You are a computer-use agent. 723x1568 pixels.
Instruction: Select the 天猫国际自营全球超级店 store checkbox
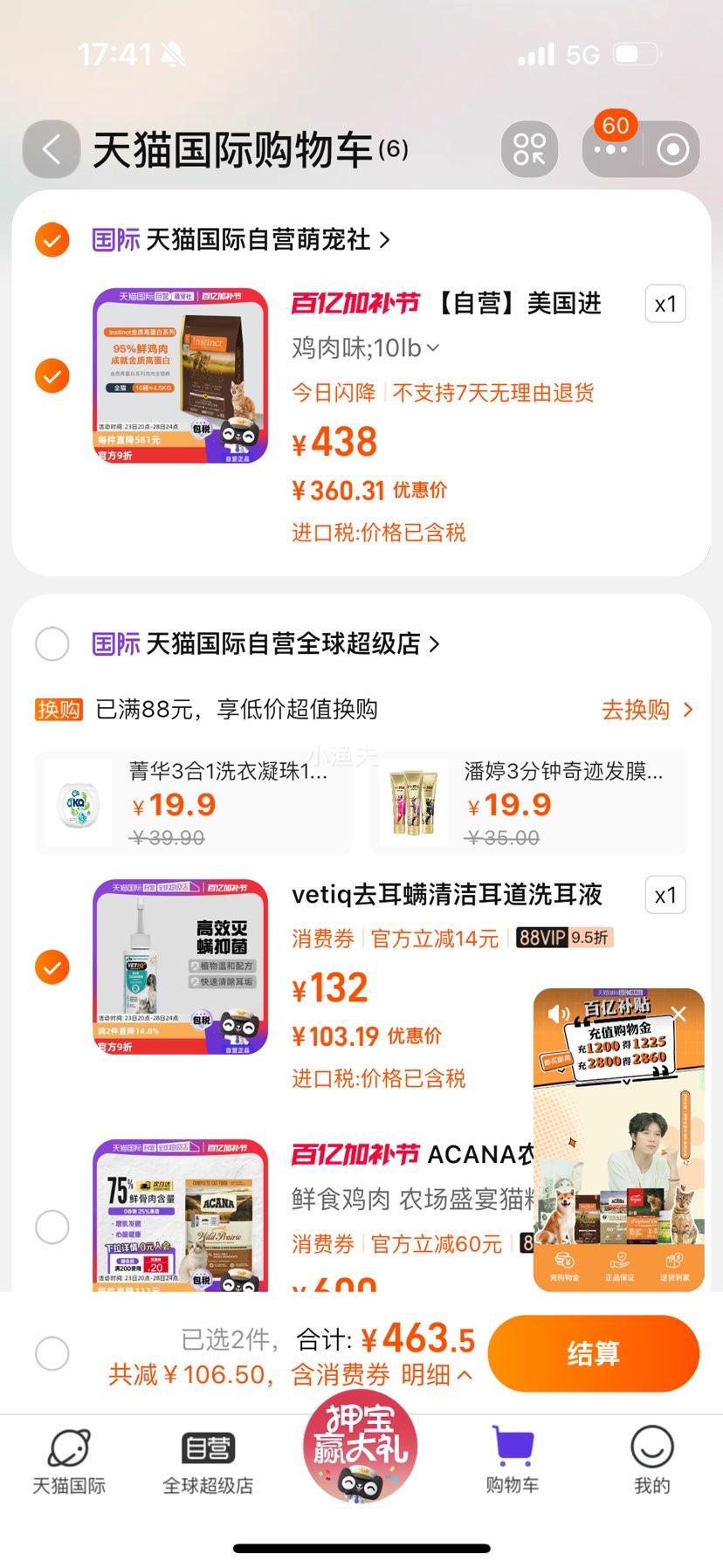pyautogui.click(x=52, y=643)
